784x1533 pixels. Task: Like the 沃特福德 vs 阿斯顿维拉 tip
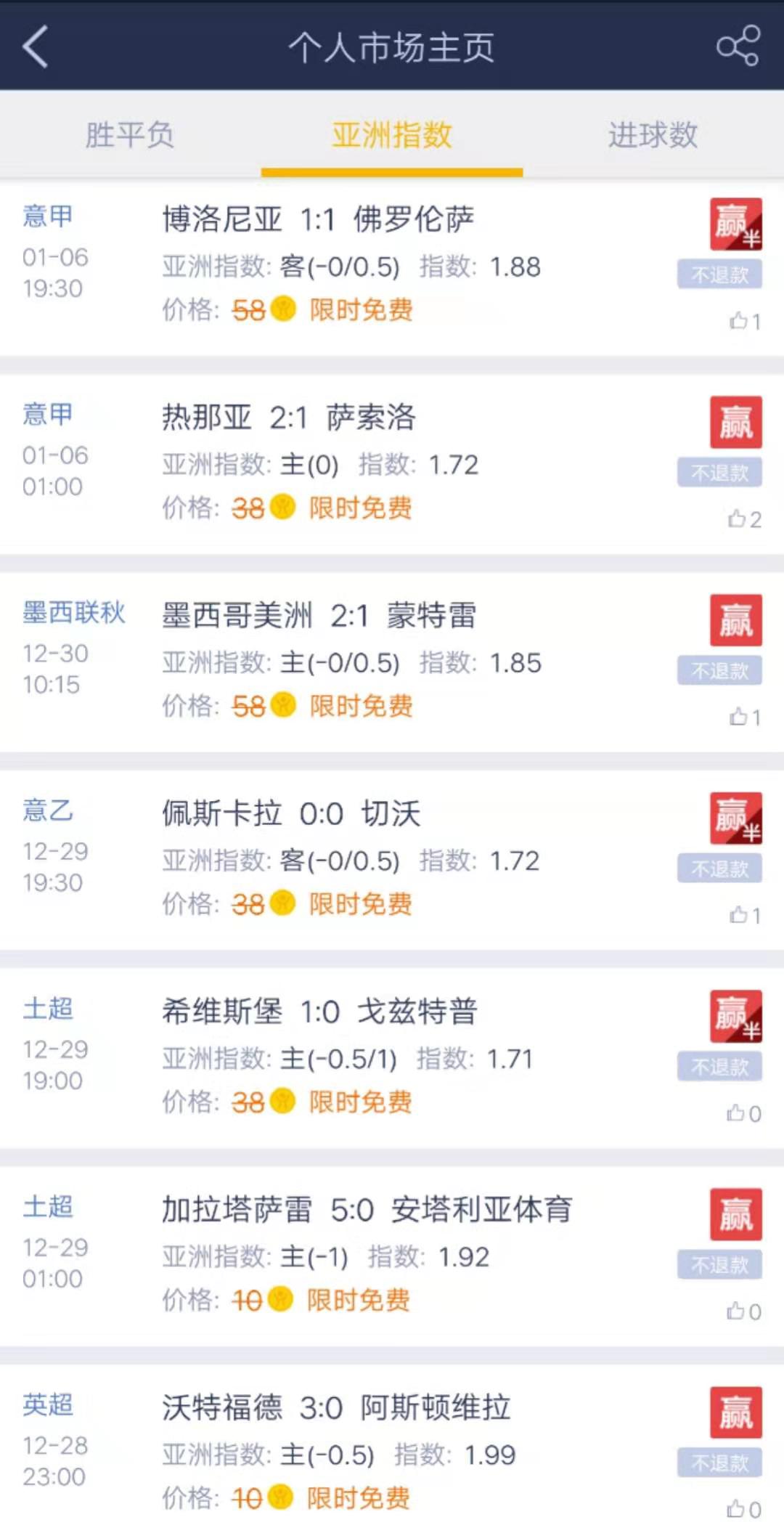[x=744, y=1510]
